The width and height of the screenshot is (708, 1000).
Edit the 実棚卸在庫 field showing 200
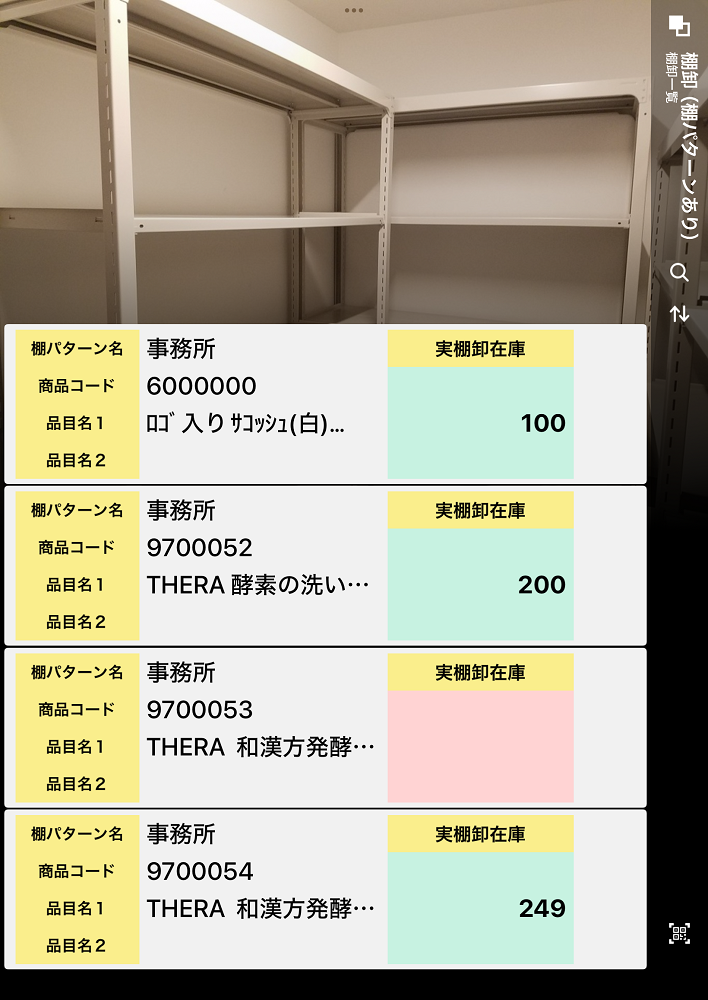coord(480,585)
